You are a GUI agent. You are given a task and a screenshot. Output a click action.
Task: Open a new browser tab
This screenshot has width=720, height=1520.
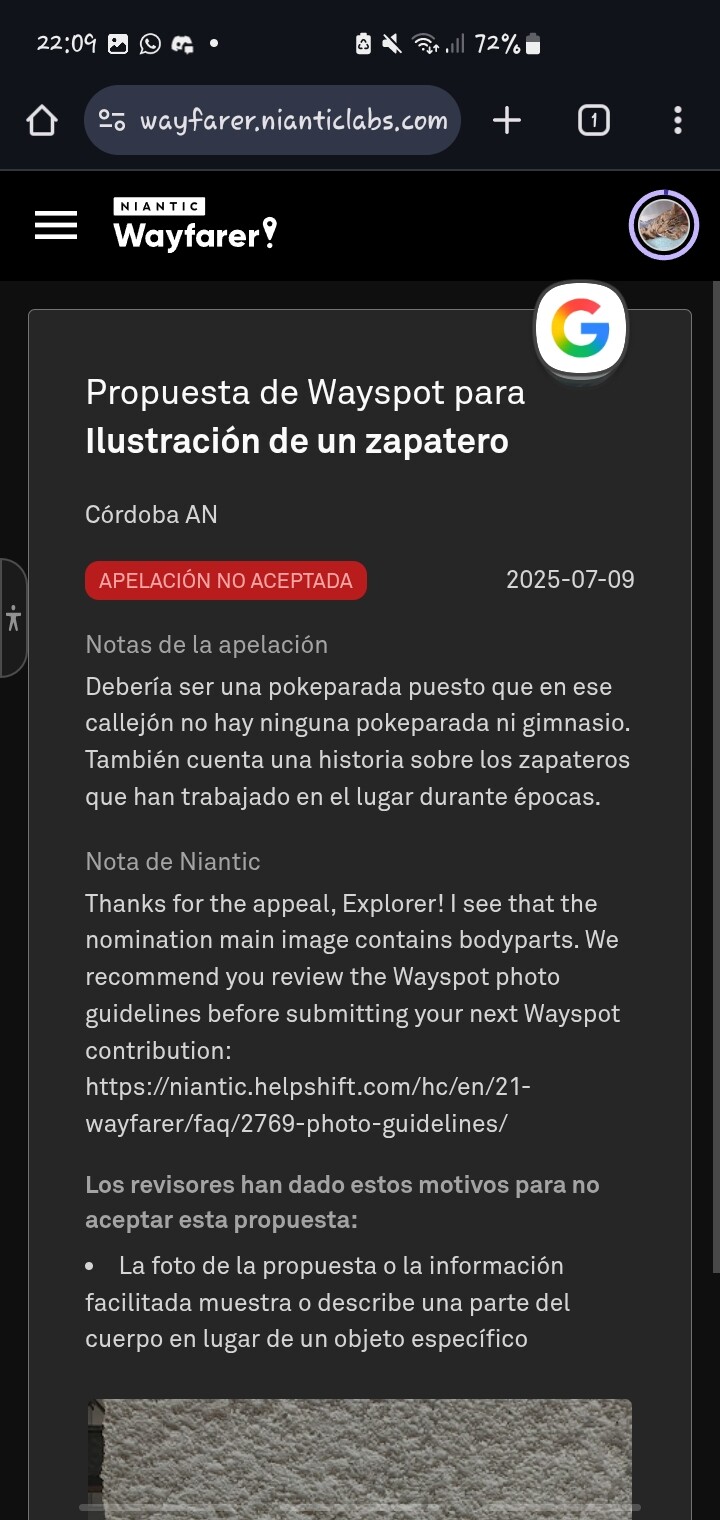click(507, 121)
